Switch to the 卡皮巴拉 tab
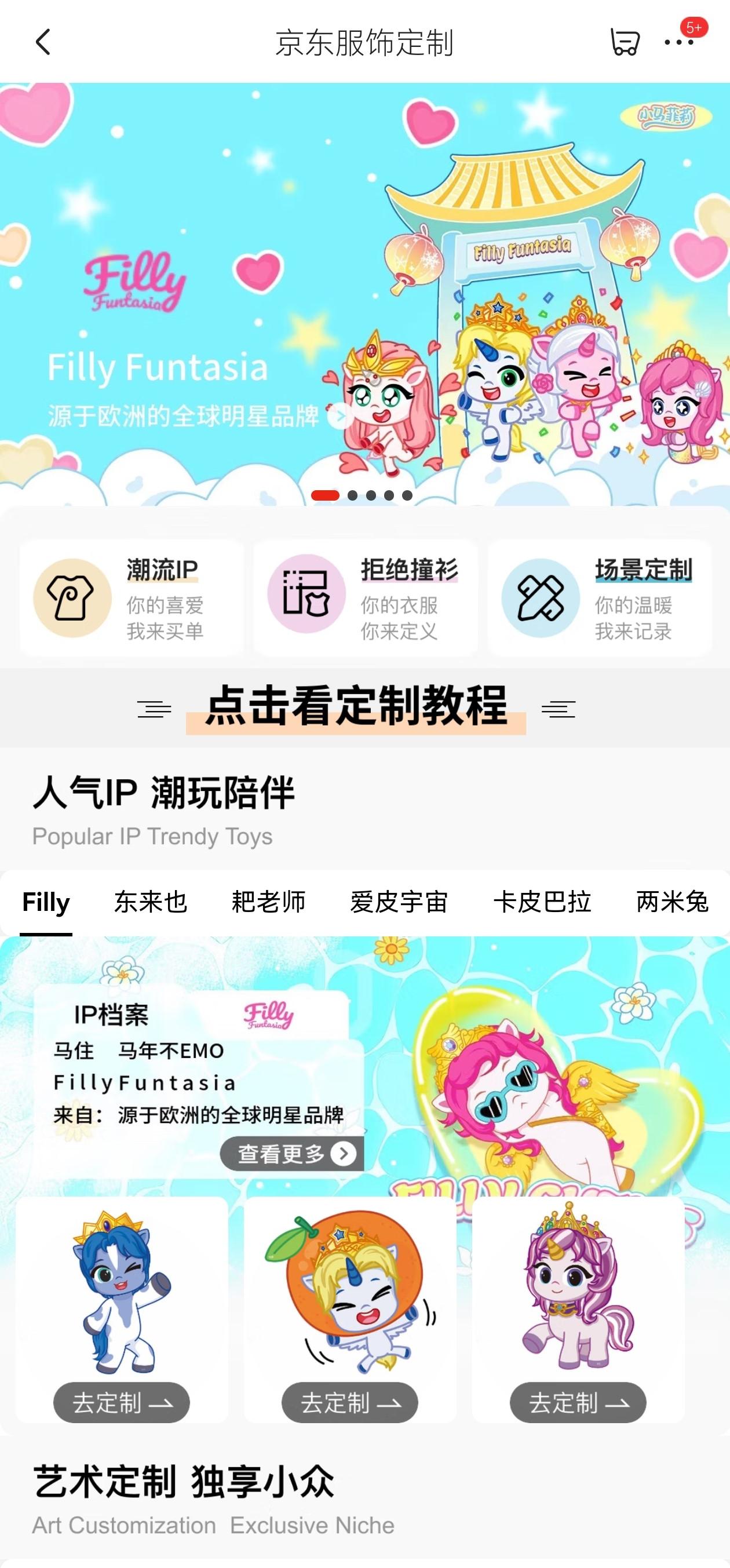 (x=542, y=902)
